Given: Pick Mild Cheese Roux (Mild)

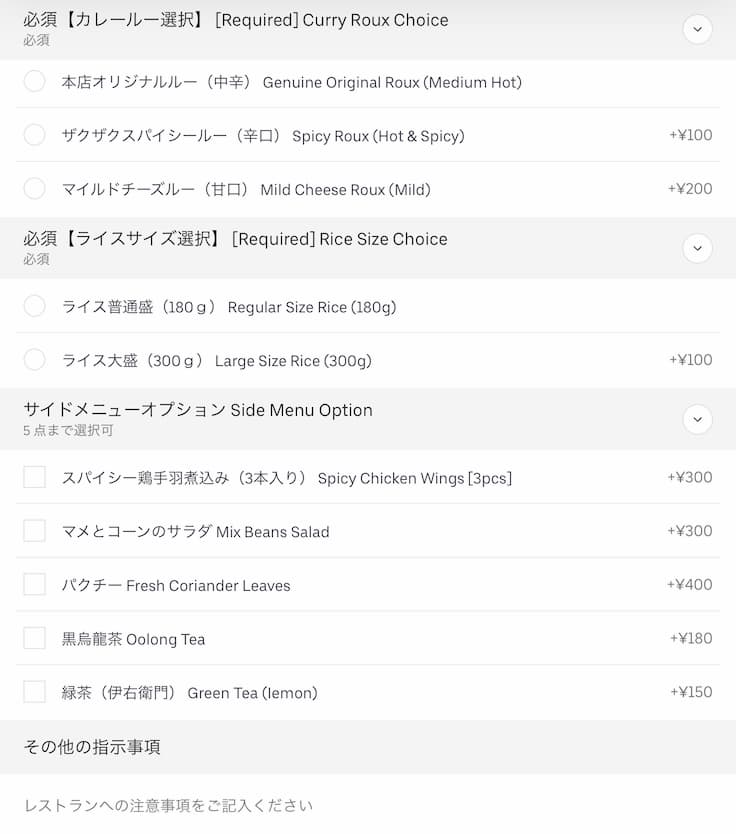Looking at the screenshot, I should [x=35, y=189].
